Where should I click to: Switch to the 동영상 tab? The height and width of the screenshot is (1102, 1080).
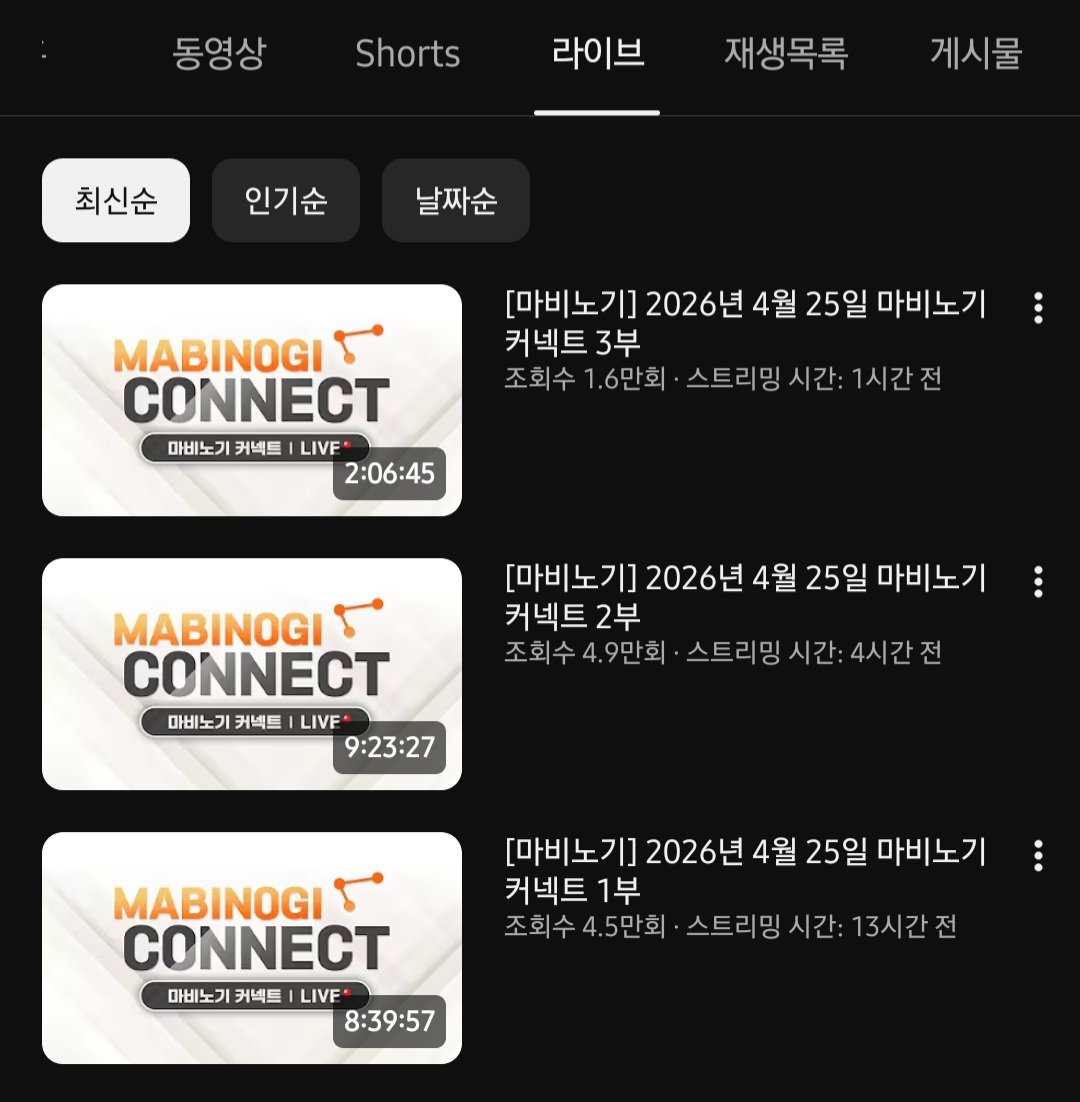point(219,53)
